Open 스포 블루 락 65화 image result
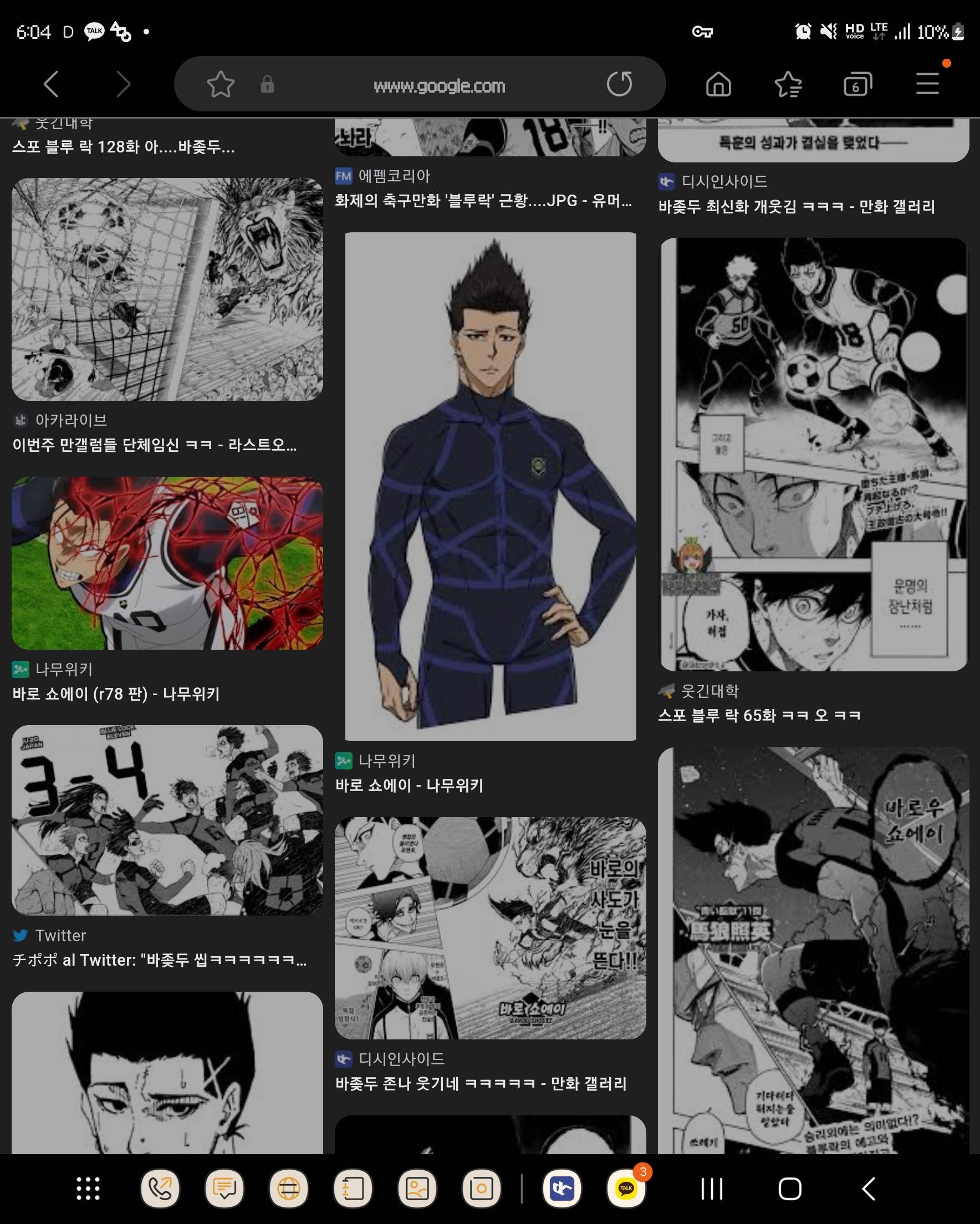 click(813, 454)
